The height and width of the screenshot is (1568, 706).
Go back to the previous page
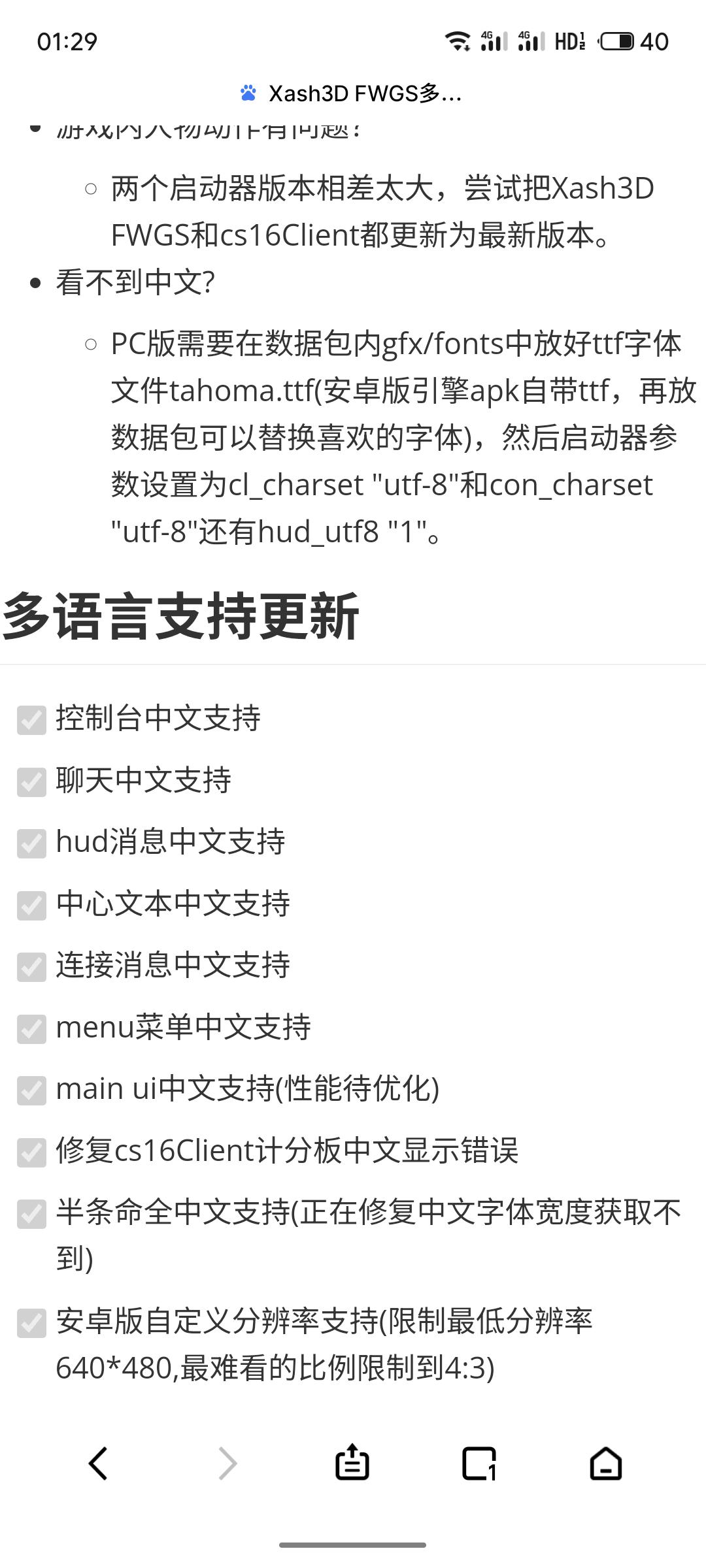pos(98,1463)
